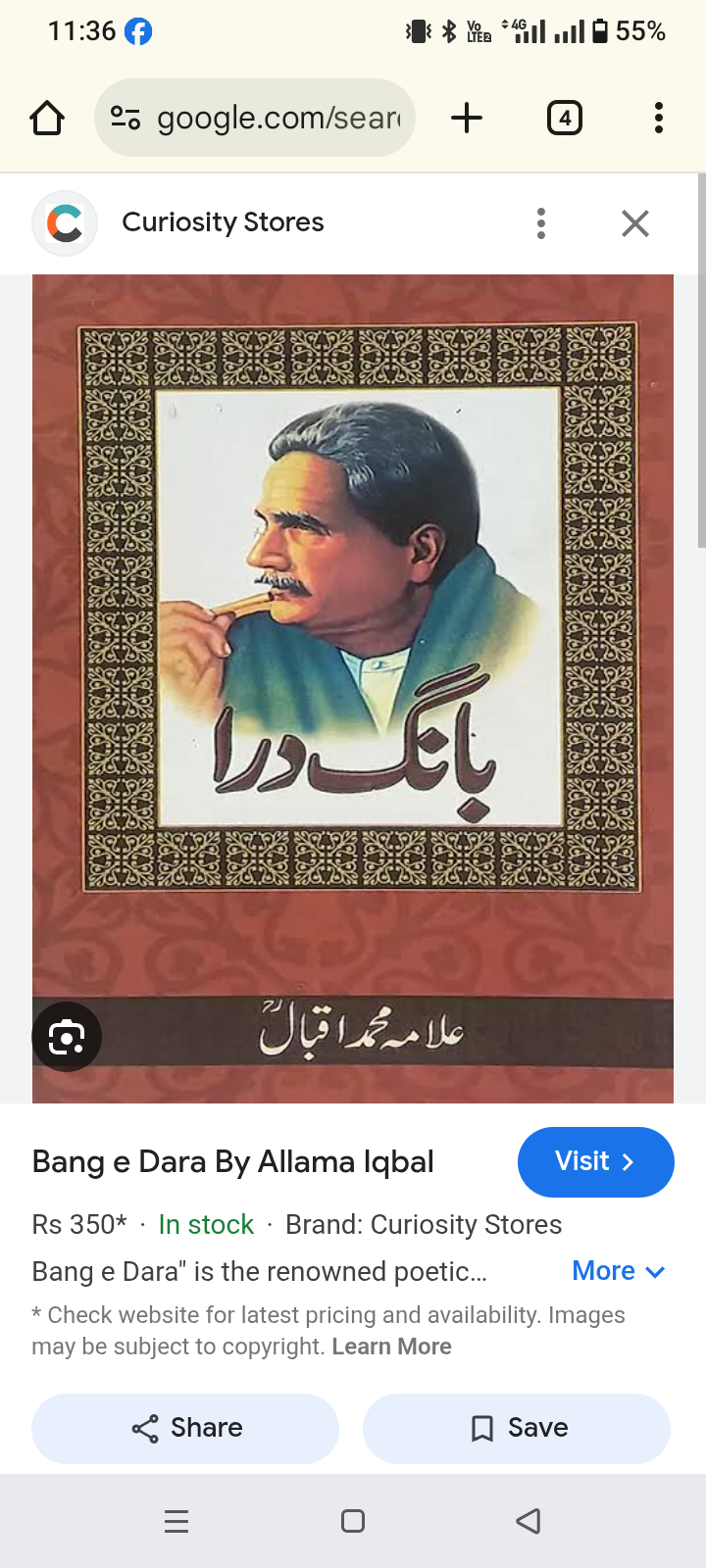Open recent apps from the navigation bar
This screenshot has width=706, height=1568.
[x=176, y=1521]
